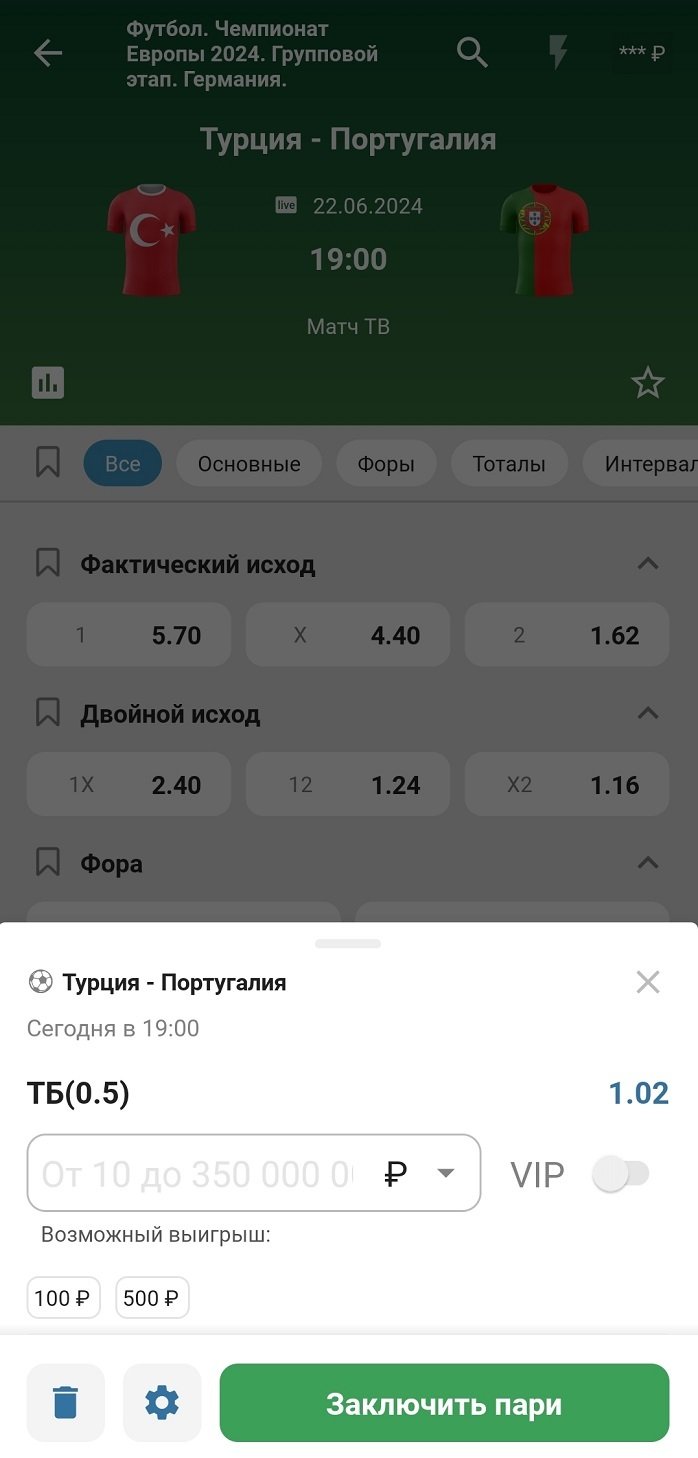Open the search magnifier

(x=472, y=52)
